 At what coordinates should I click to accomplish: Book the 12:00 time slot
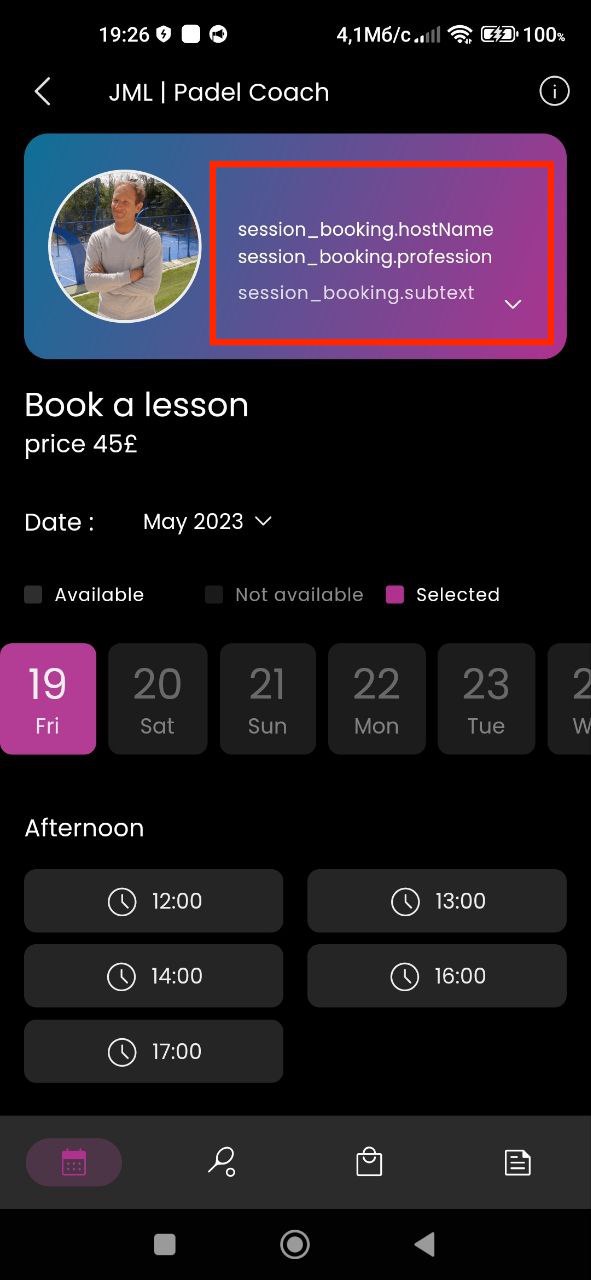pos(153,901)
